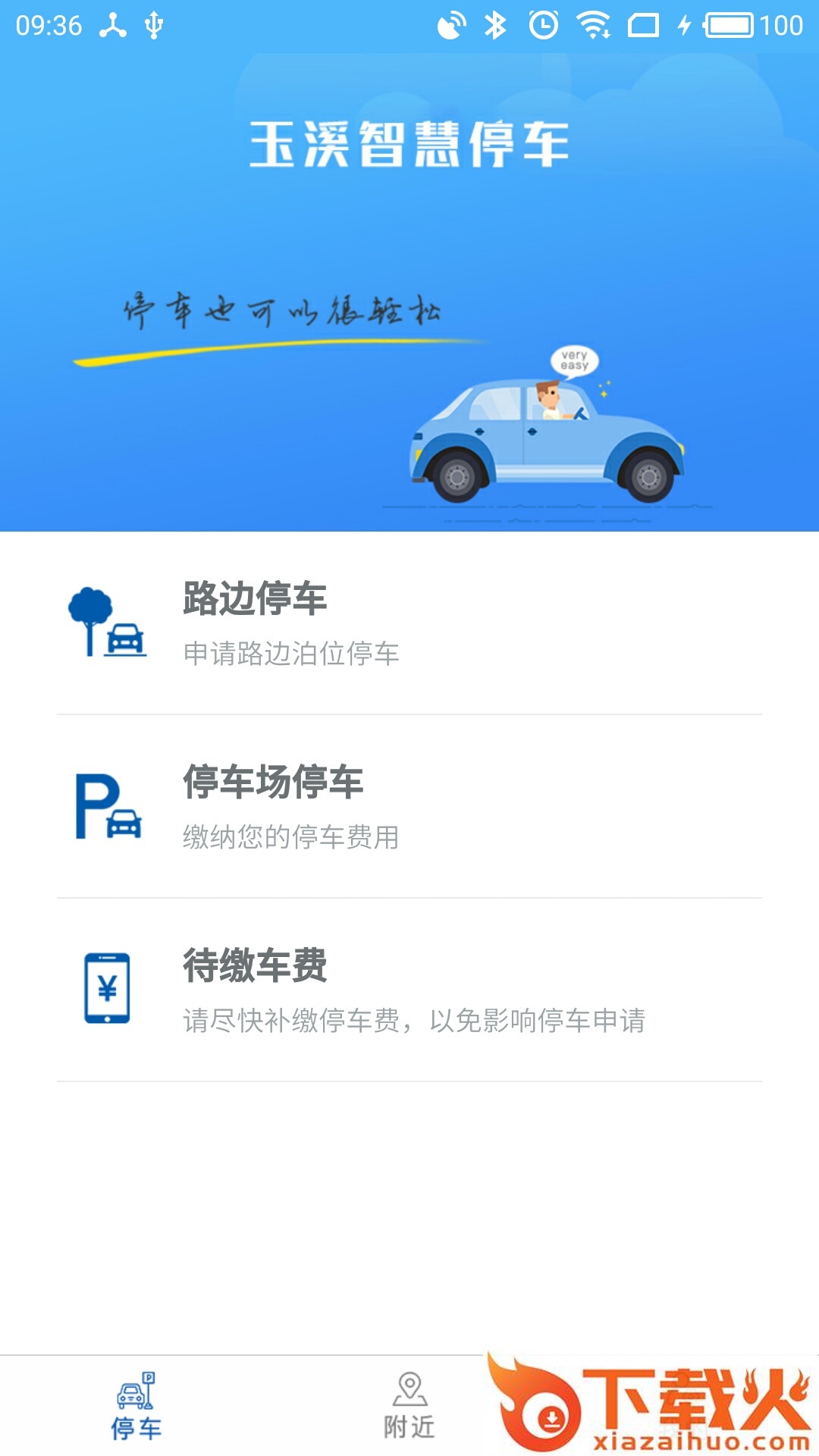Switch to the 停车 tab
Viewport: 819px width, 1456px height.
(x=136, y=1406)
